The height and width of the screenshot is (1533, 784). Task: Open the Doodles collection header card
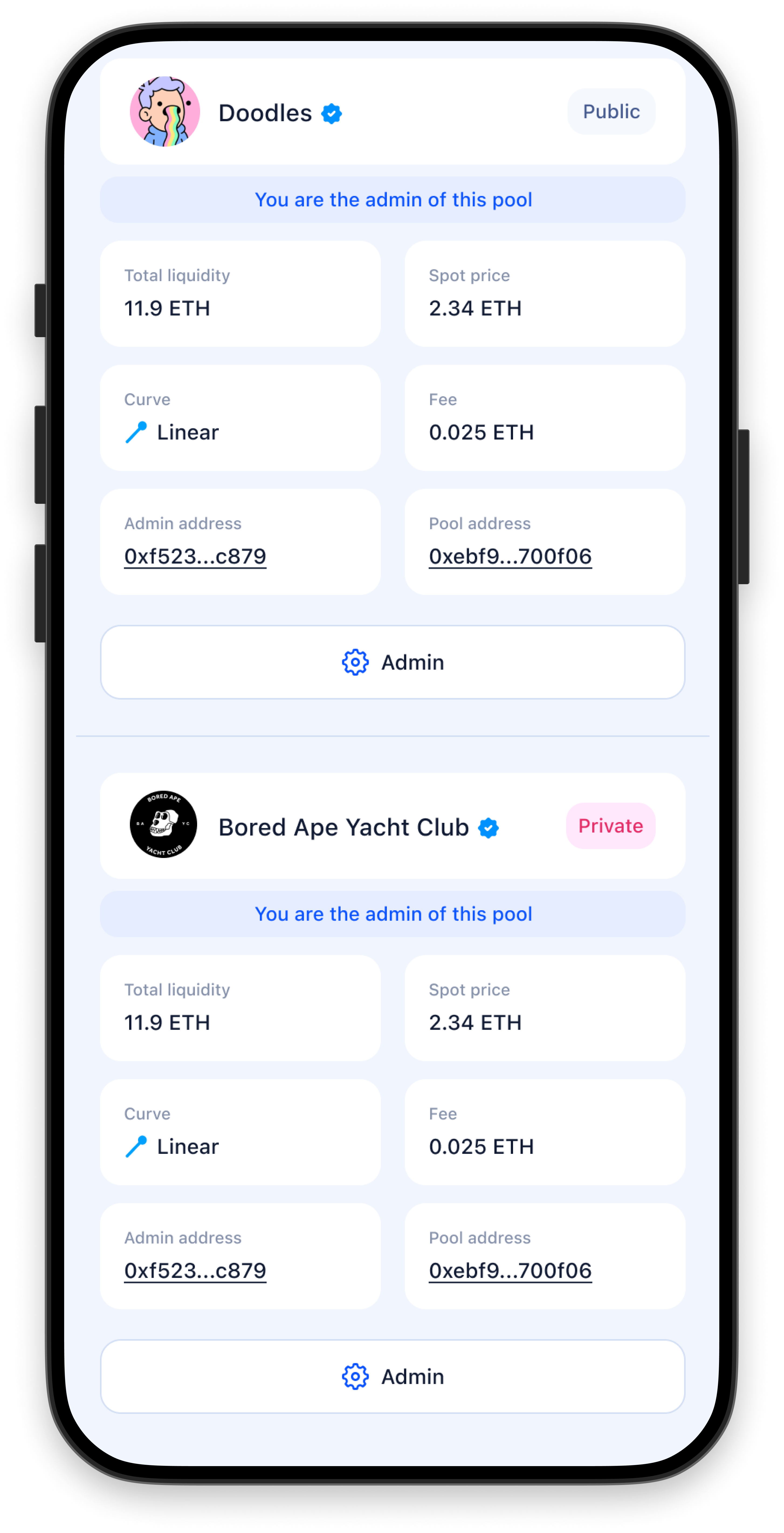pos(265,112)
